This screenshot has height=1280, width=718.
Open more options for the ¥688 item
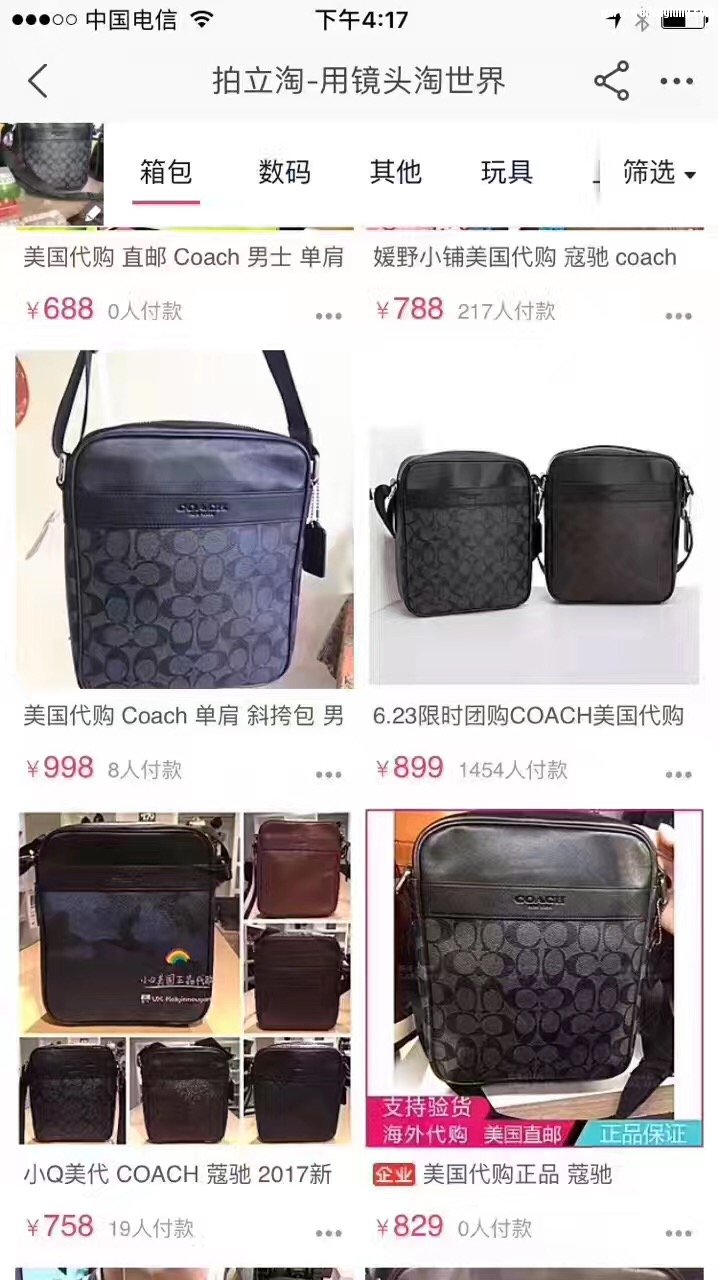coord(329,316)
